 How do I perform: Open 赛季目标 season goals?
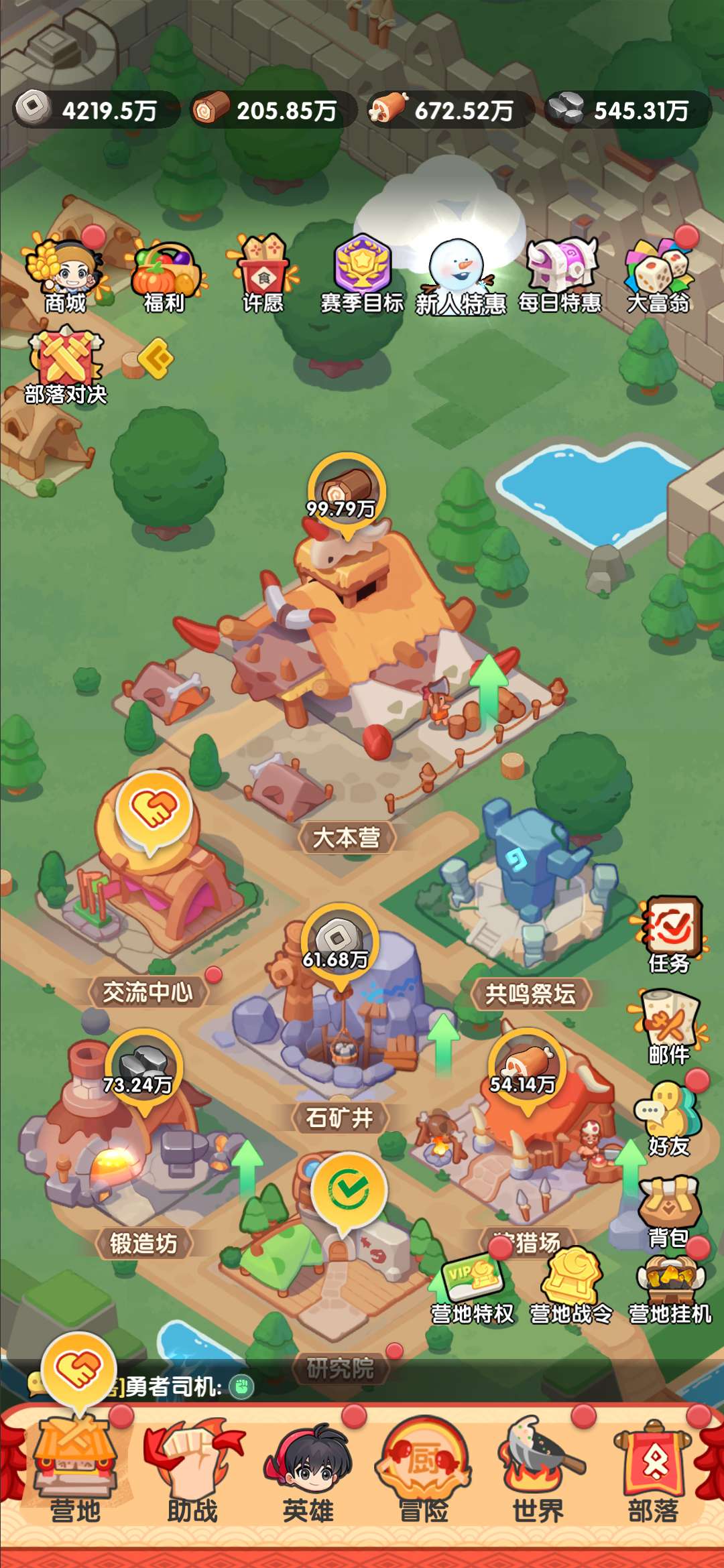(362, 273)
